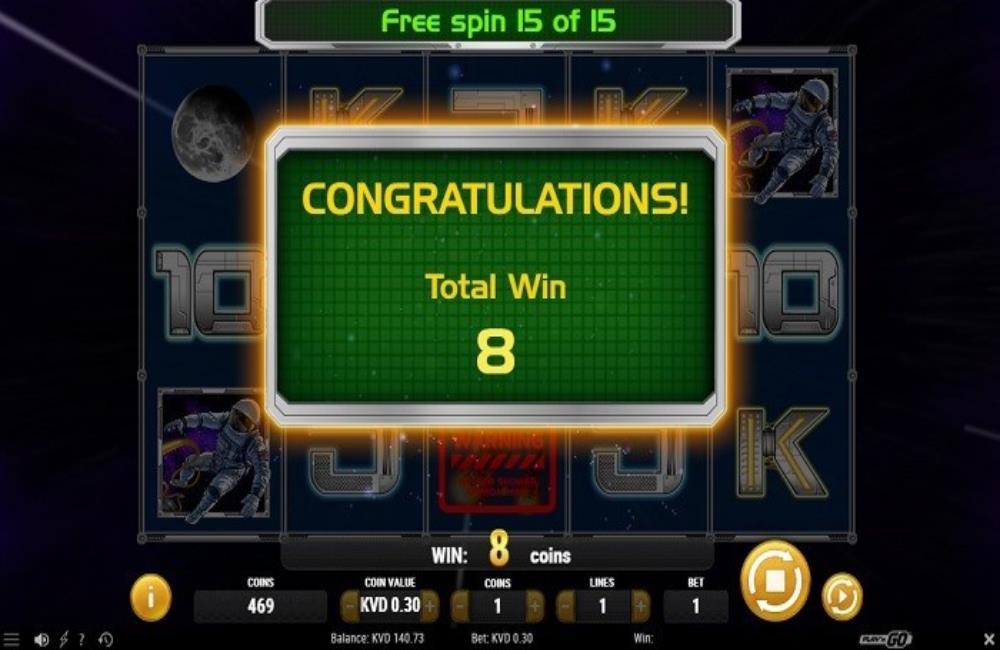Open the paytable info button
This screenshot has height=650, width=1000.
150,598
